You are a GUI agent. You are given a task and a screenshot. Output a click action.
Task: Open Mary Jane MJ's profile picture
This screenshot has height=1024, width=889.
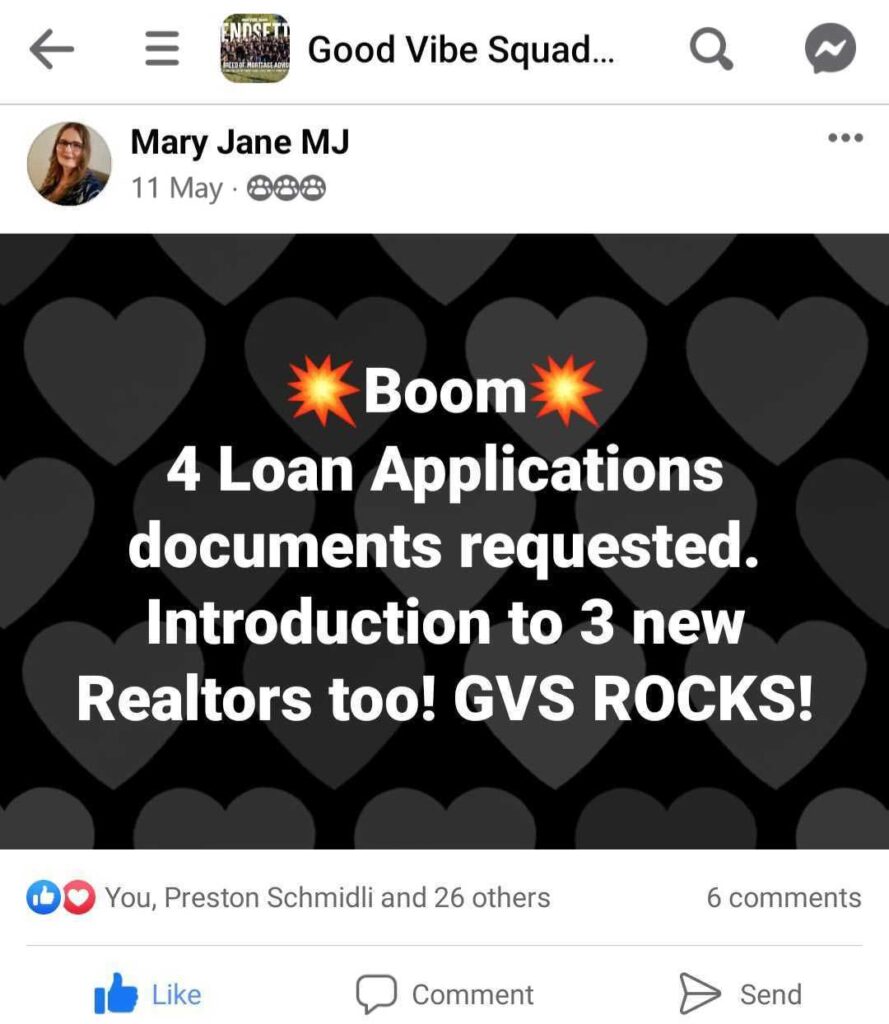point(69,164)
